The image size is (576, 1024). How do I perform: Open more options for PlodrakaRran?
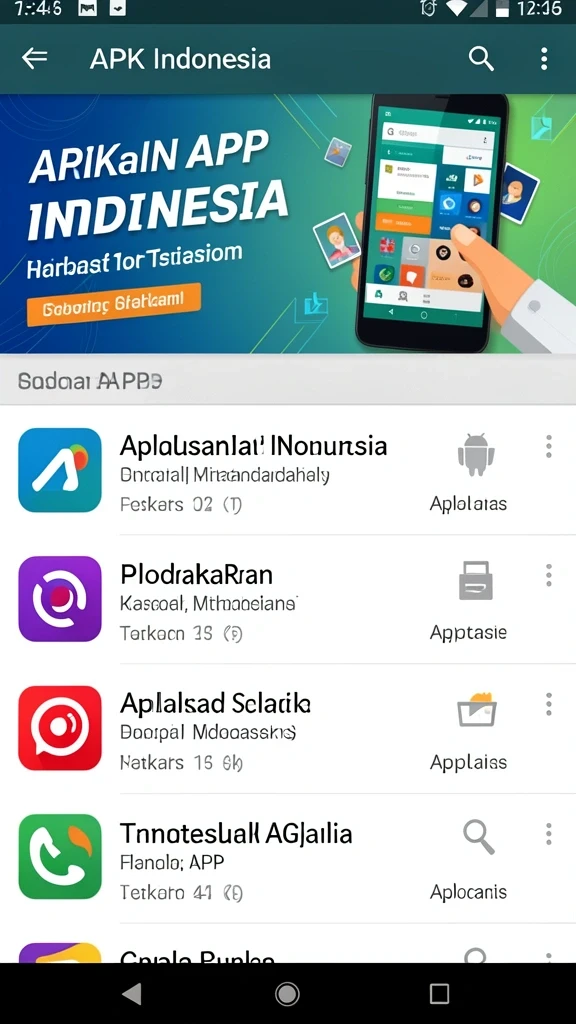tap(549, 575)
